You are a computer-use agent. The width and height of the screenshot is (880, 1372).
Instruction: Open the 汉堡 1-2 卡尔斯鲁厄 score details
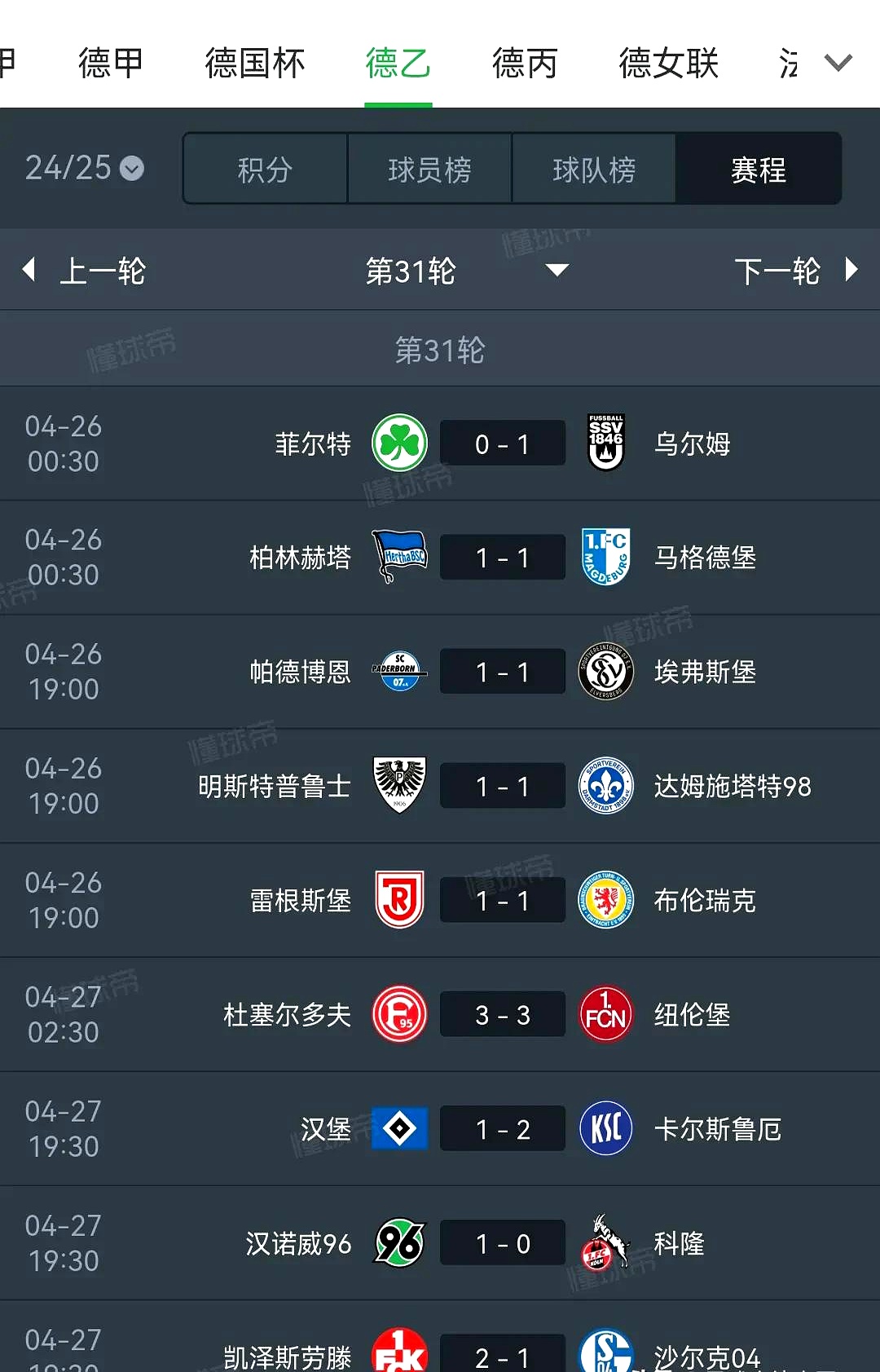(502, 1128)
